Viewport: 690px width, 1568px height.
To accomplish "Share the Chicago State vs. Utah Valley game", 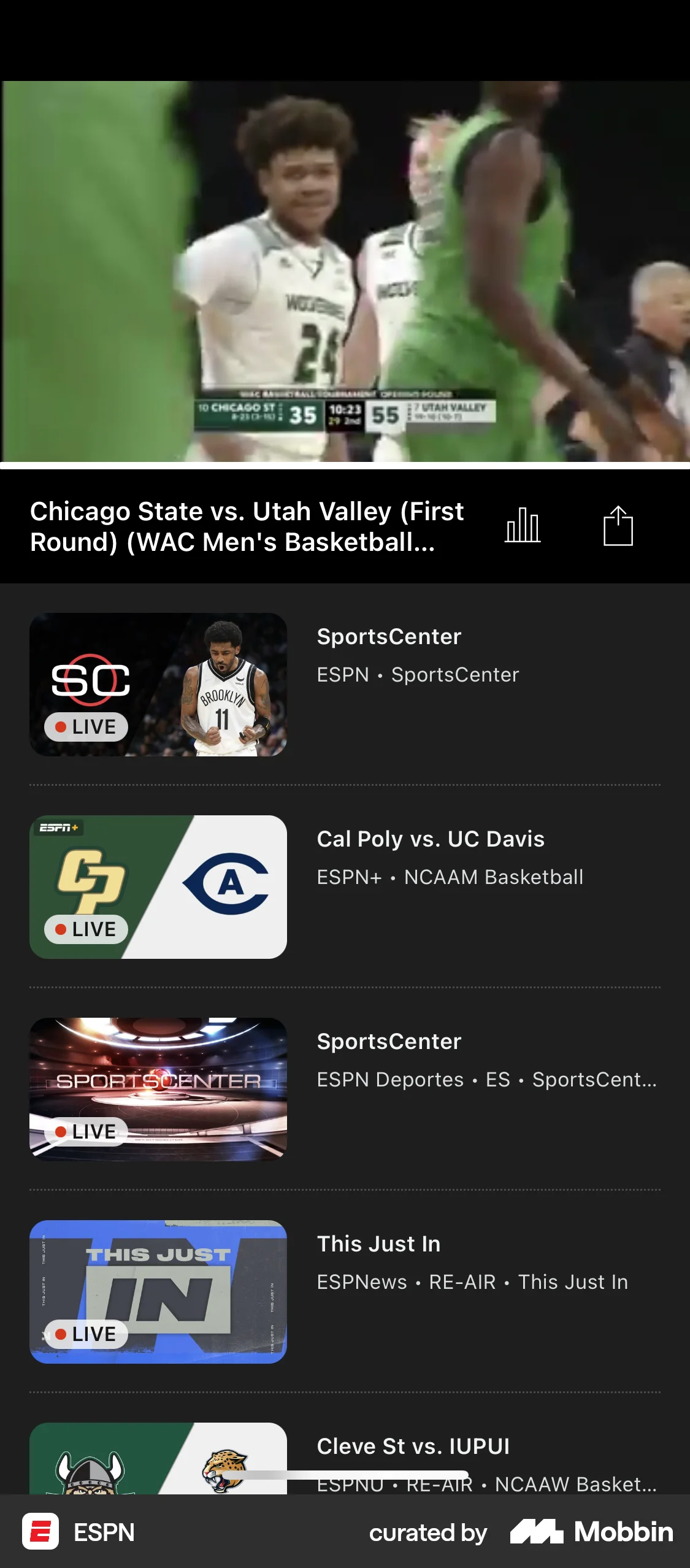I will coord(618,525).
